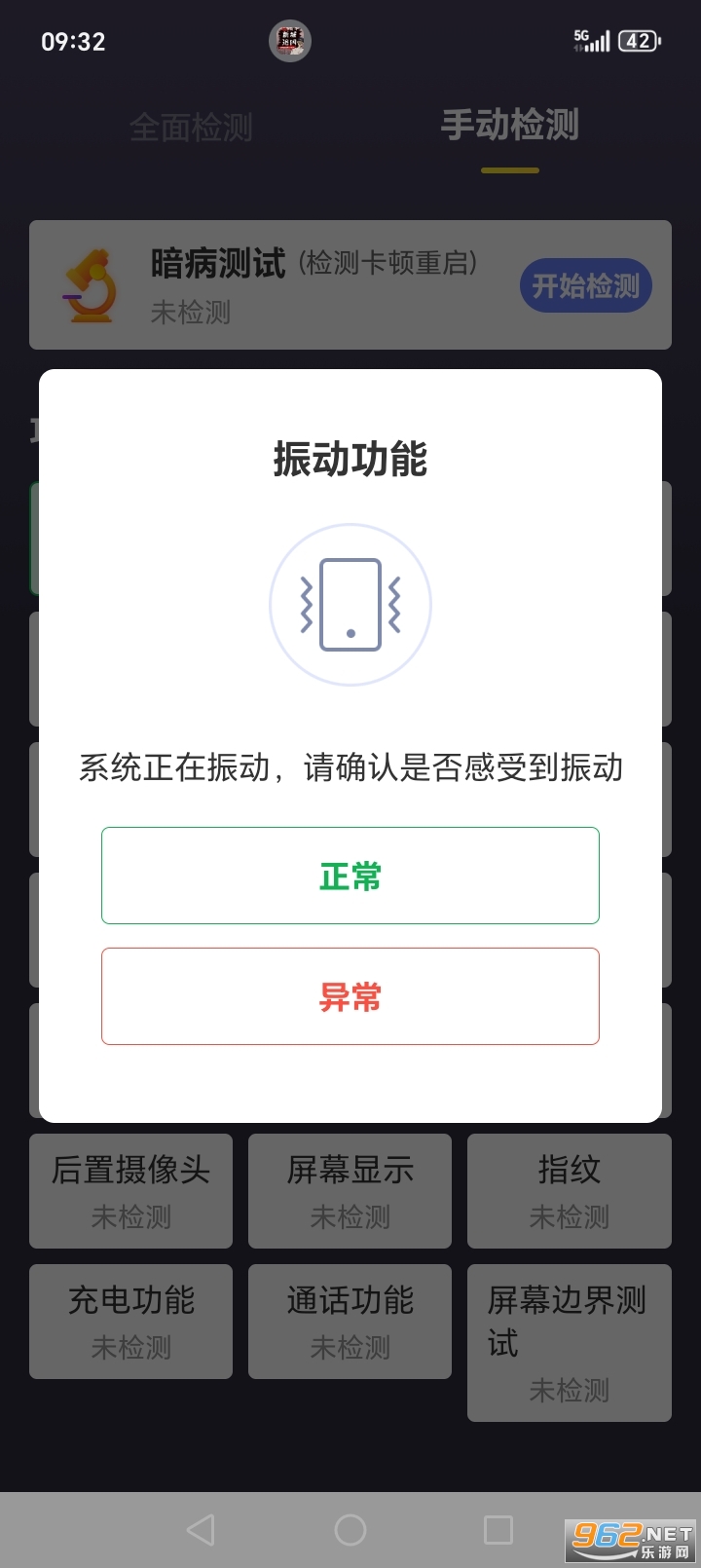Open the 通话功能 call test
Screen dimensions: 701x1568
coord(350,1322)
